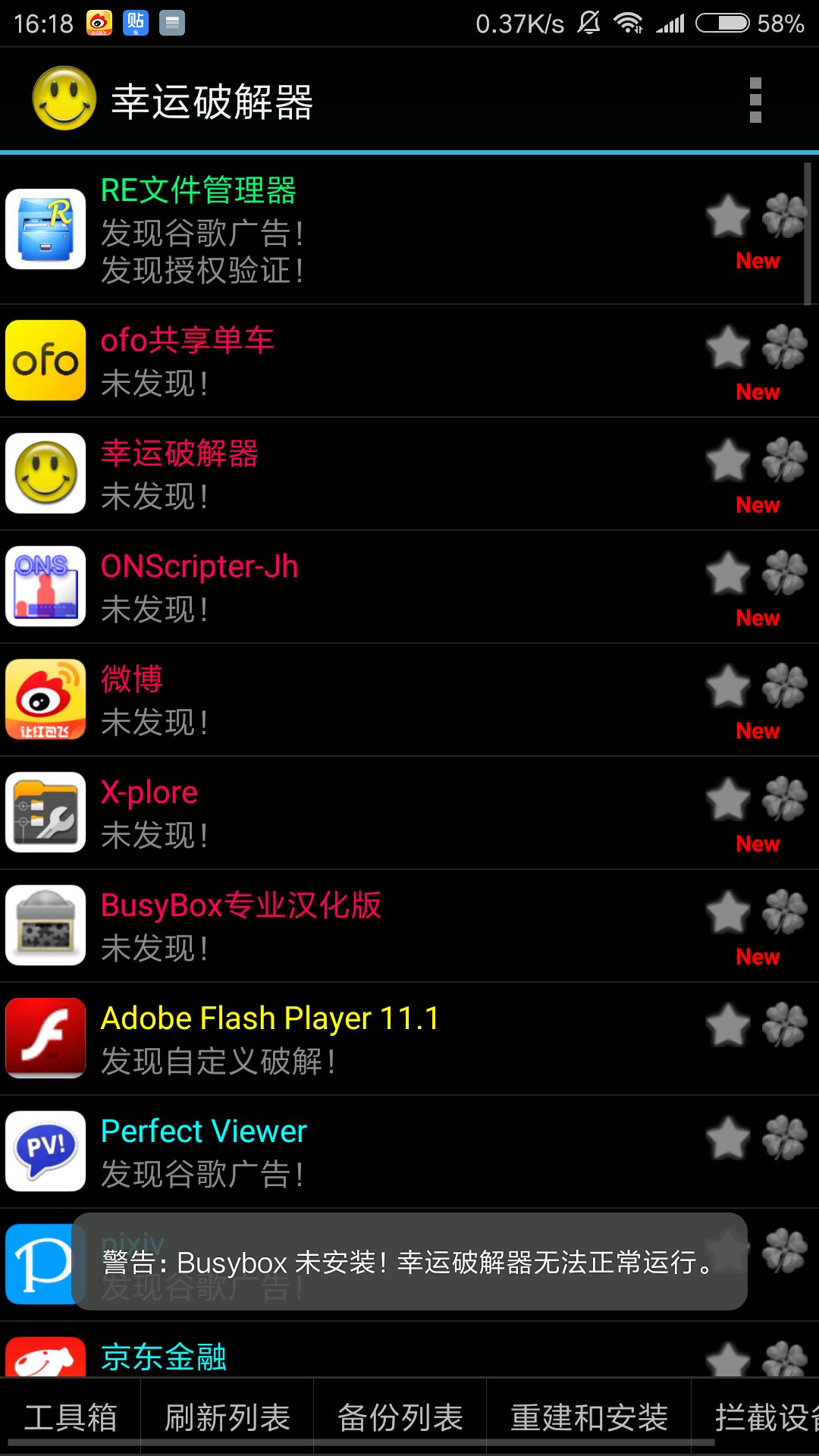
Task: Select Adobe Flash Player 11.1
Action: pyautogui.click(x=409, y=1039)
